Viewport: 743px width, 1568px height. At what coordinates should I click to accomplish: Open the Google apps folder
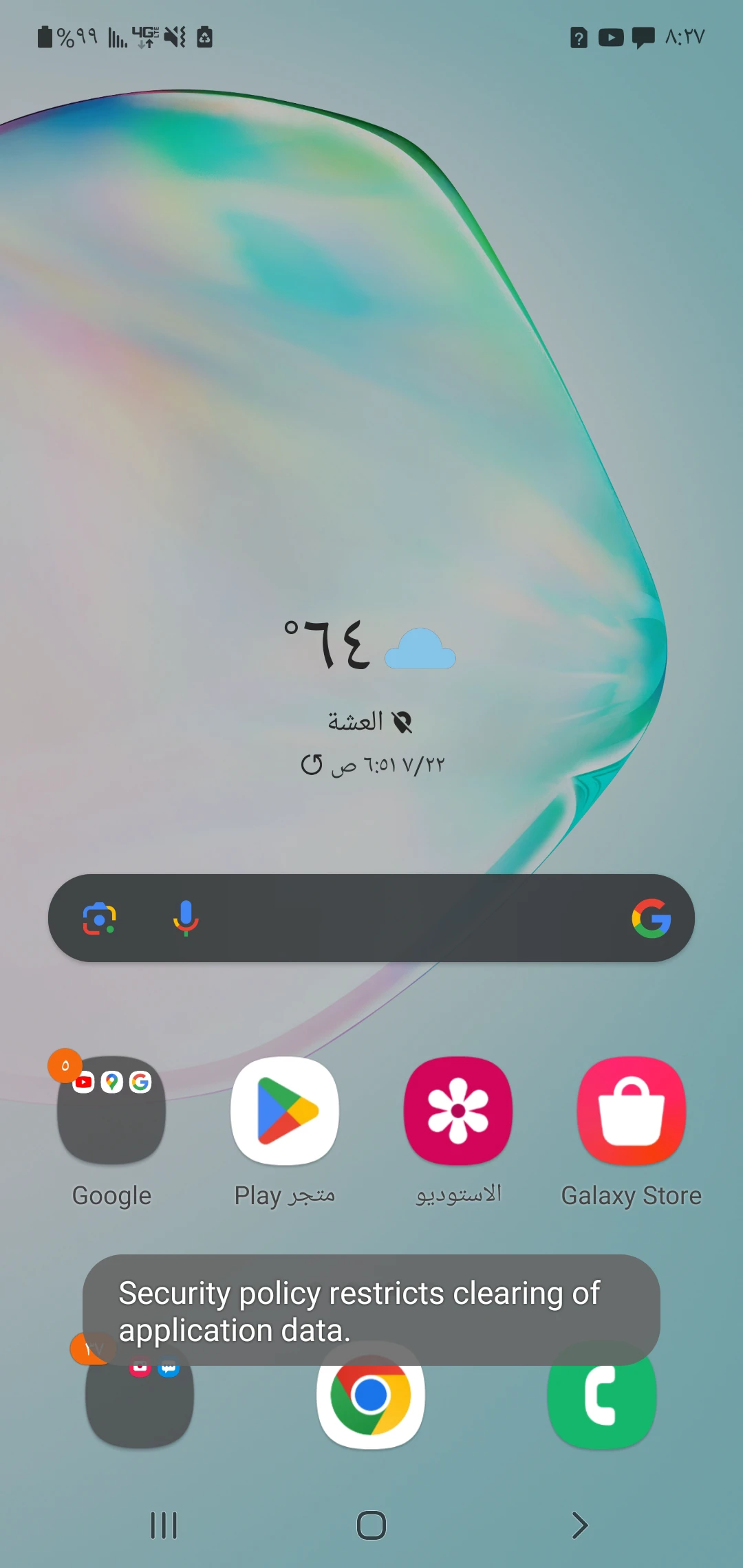[x=111, y=1111]
